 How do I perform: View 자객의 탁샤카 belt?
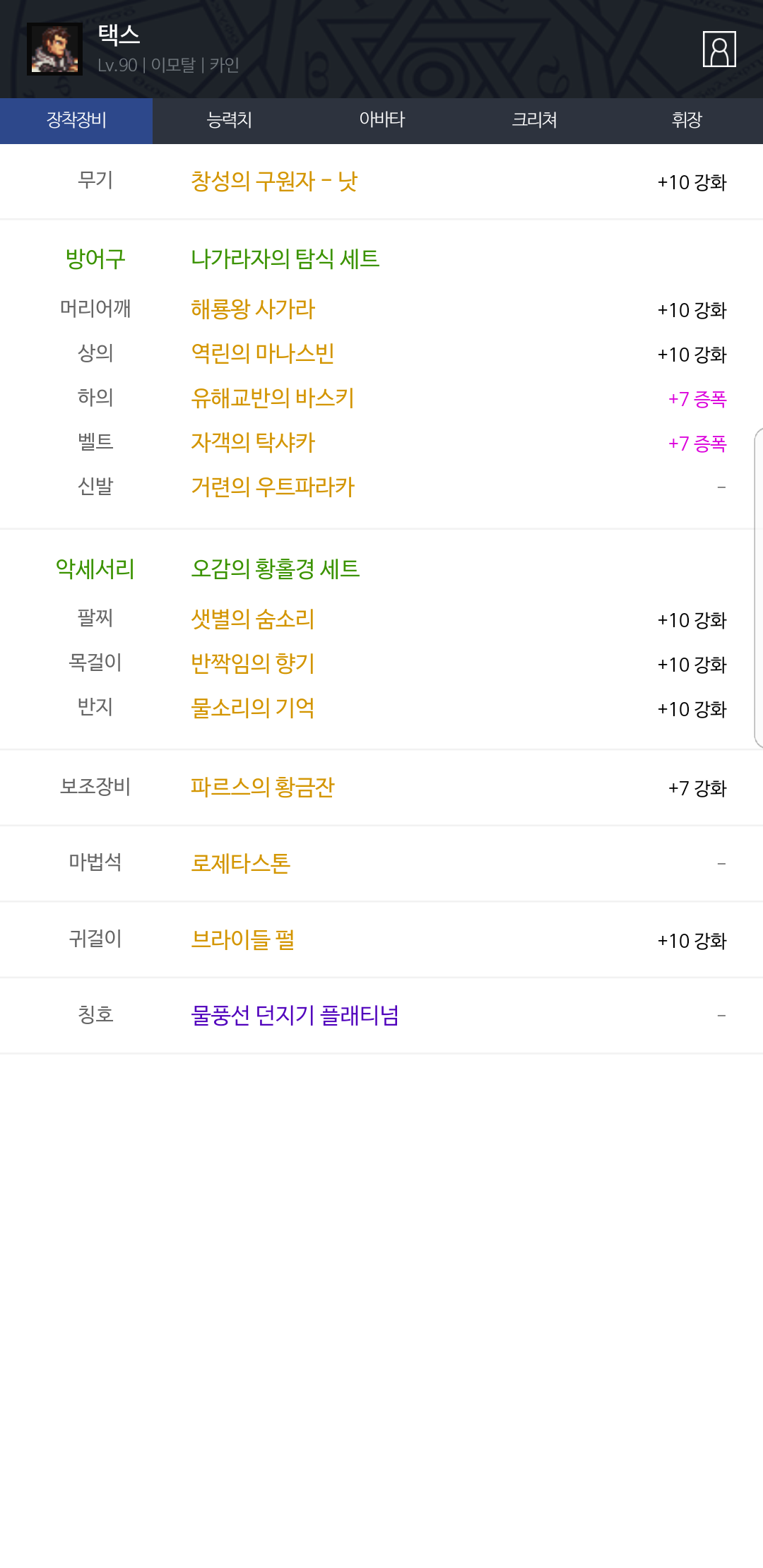click(x=253, y=443)
